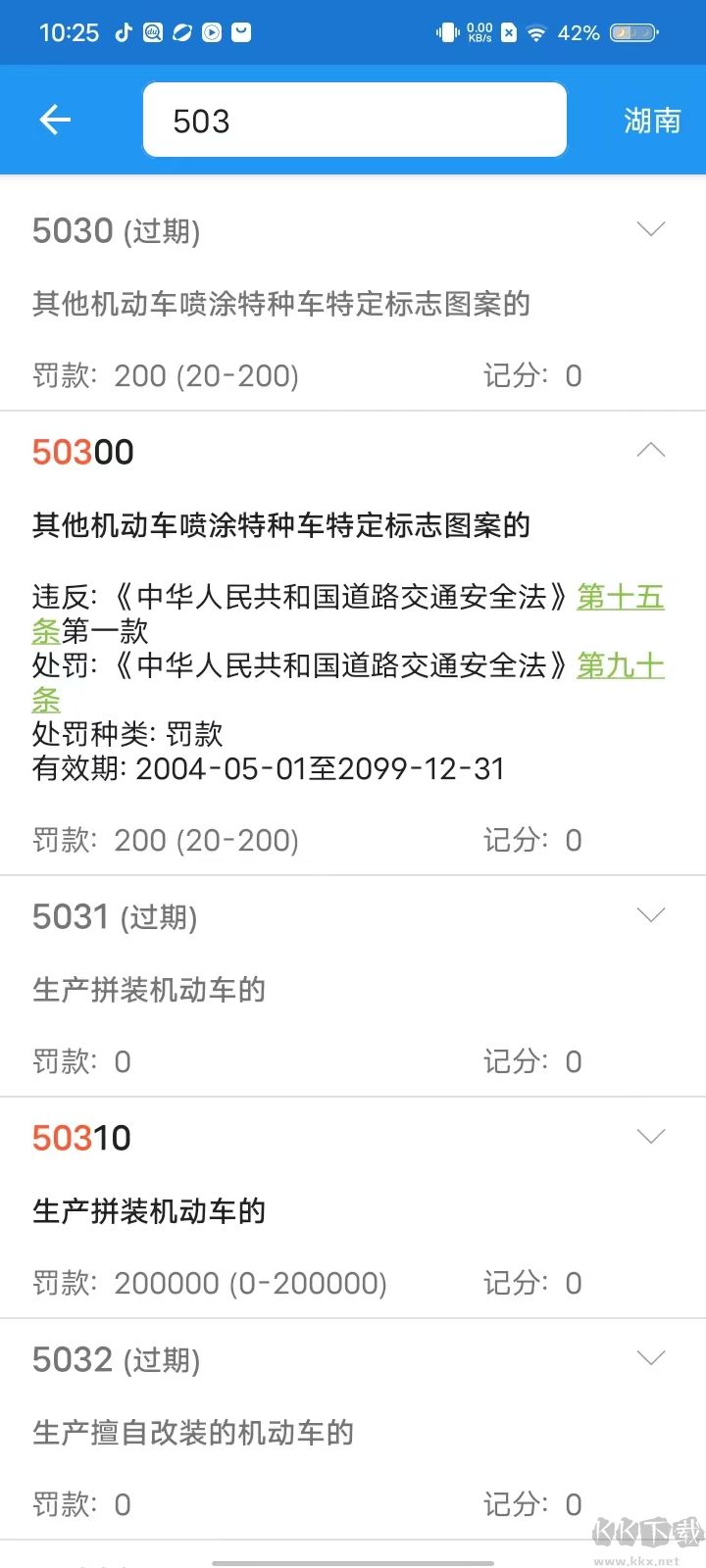Screen dimensions: 706x1568
Task: Tap the 湖南 region selector
Action: [652, 120]
